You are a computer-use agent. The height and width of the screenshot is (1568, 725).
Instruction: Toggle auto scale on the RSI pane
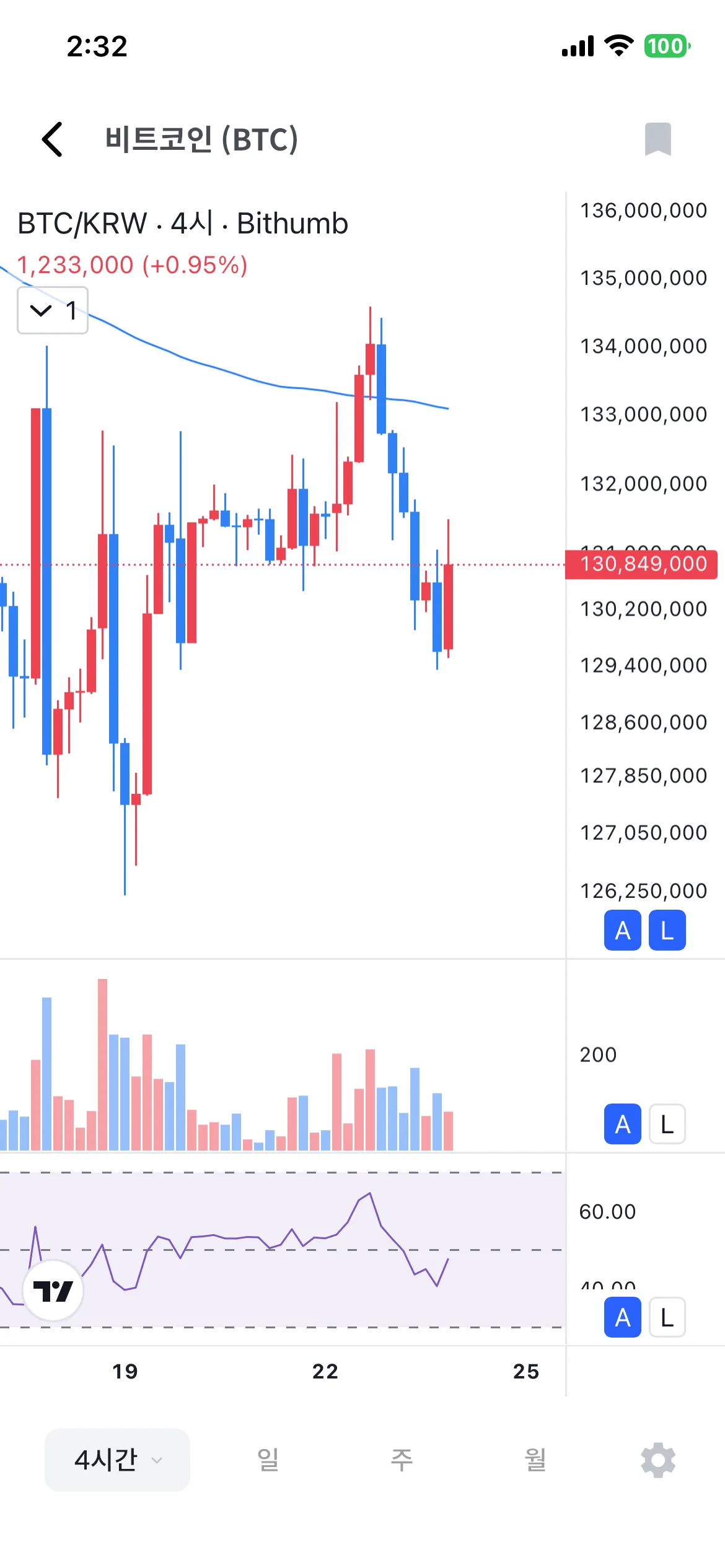pos(622,1317)
